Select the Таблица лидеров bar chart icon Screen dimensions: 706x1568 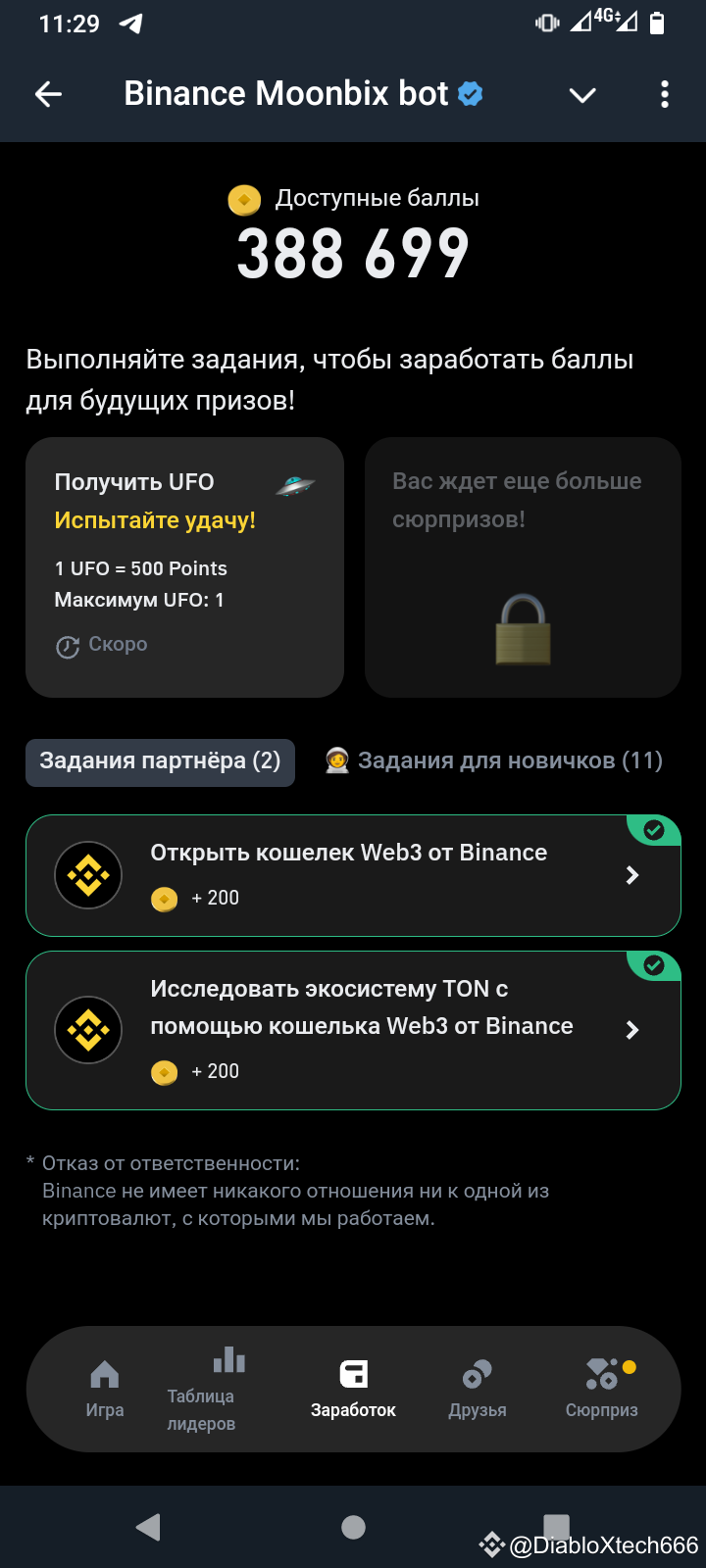[x=228, y=1359]
